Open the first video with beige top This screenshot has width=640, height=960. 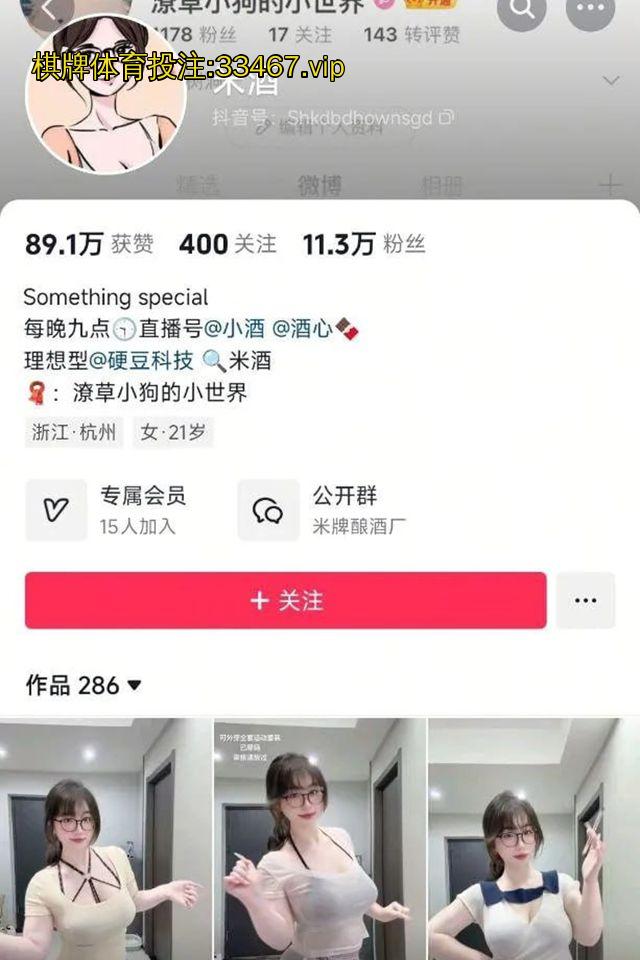click(105, 840)
